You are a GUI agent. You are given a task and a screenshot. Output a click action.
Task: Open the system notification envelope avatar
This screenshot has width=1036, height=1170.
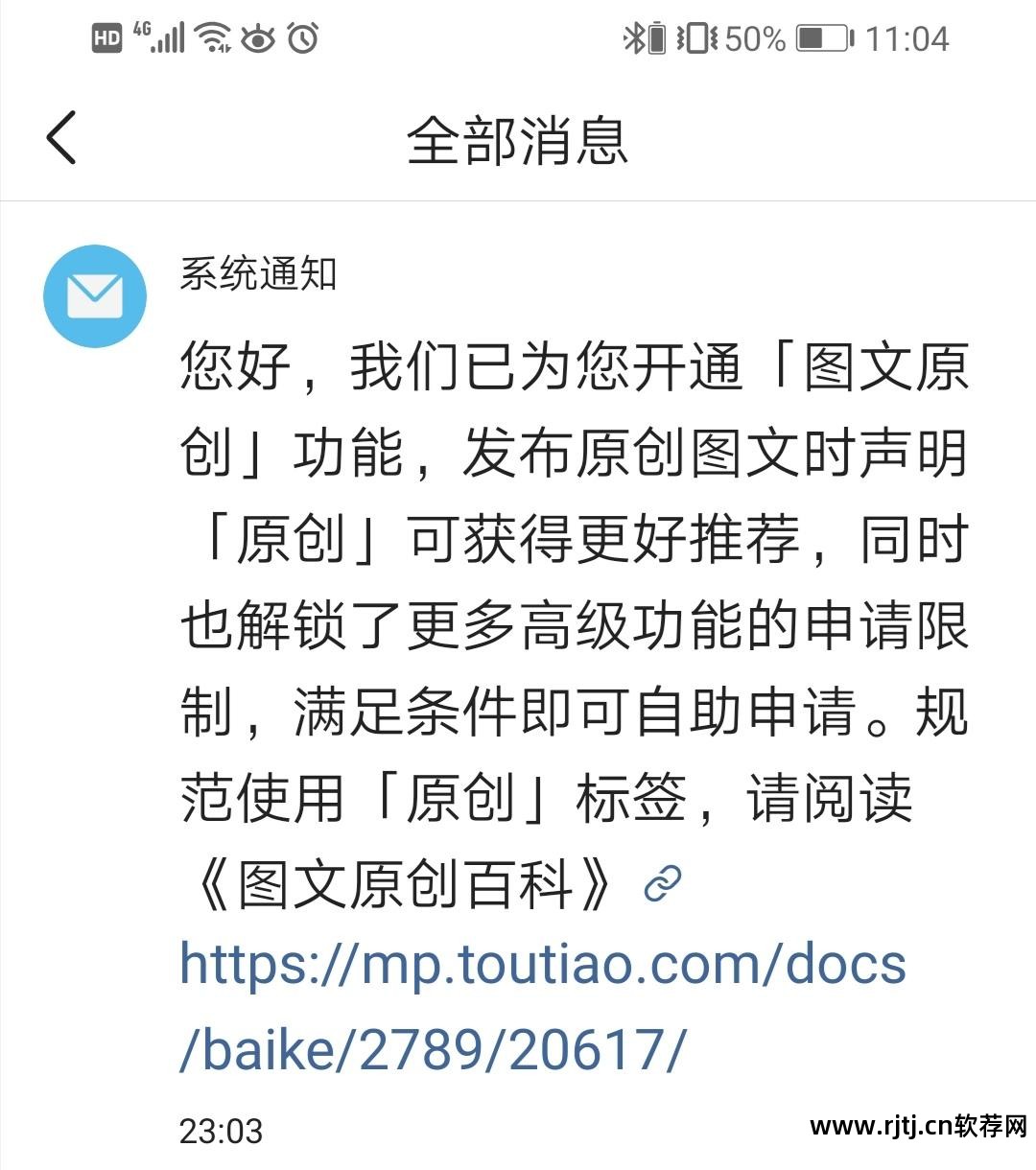95,295
